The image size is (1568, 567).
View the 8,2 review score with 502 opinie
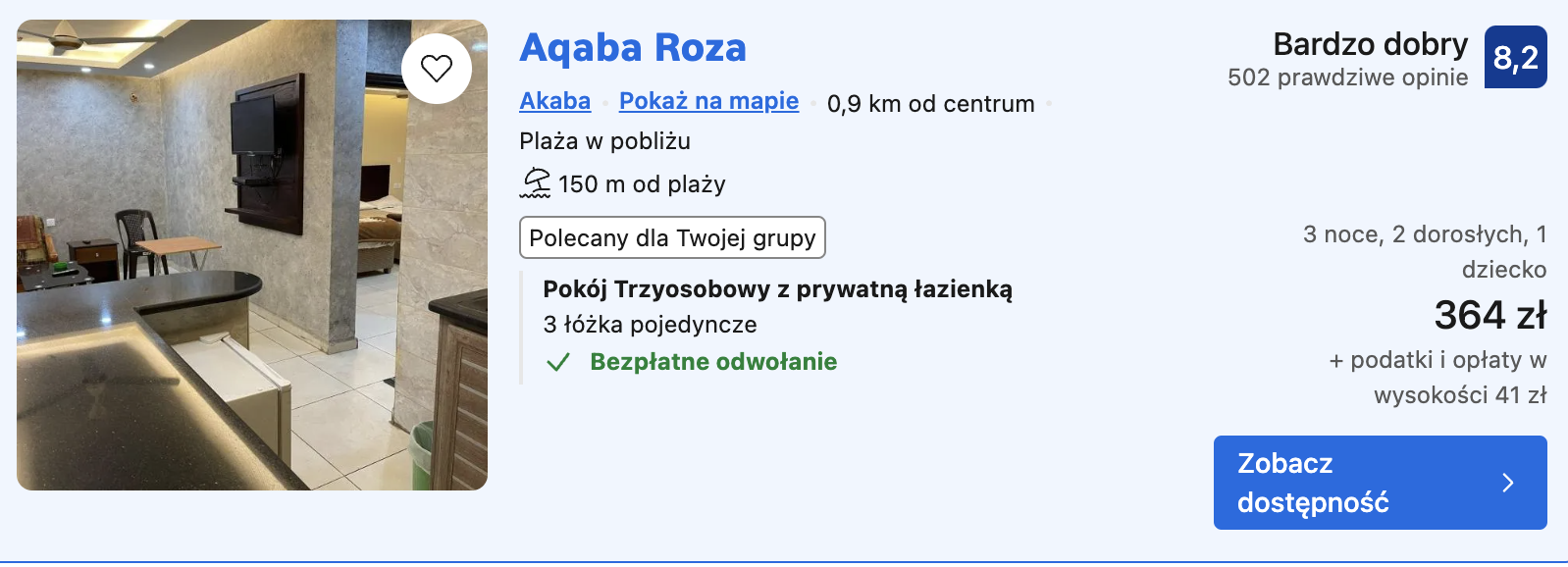[1514, 58]
